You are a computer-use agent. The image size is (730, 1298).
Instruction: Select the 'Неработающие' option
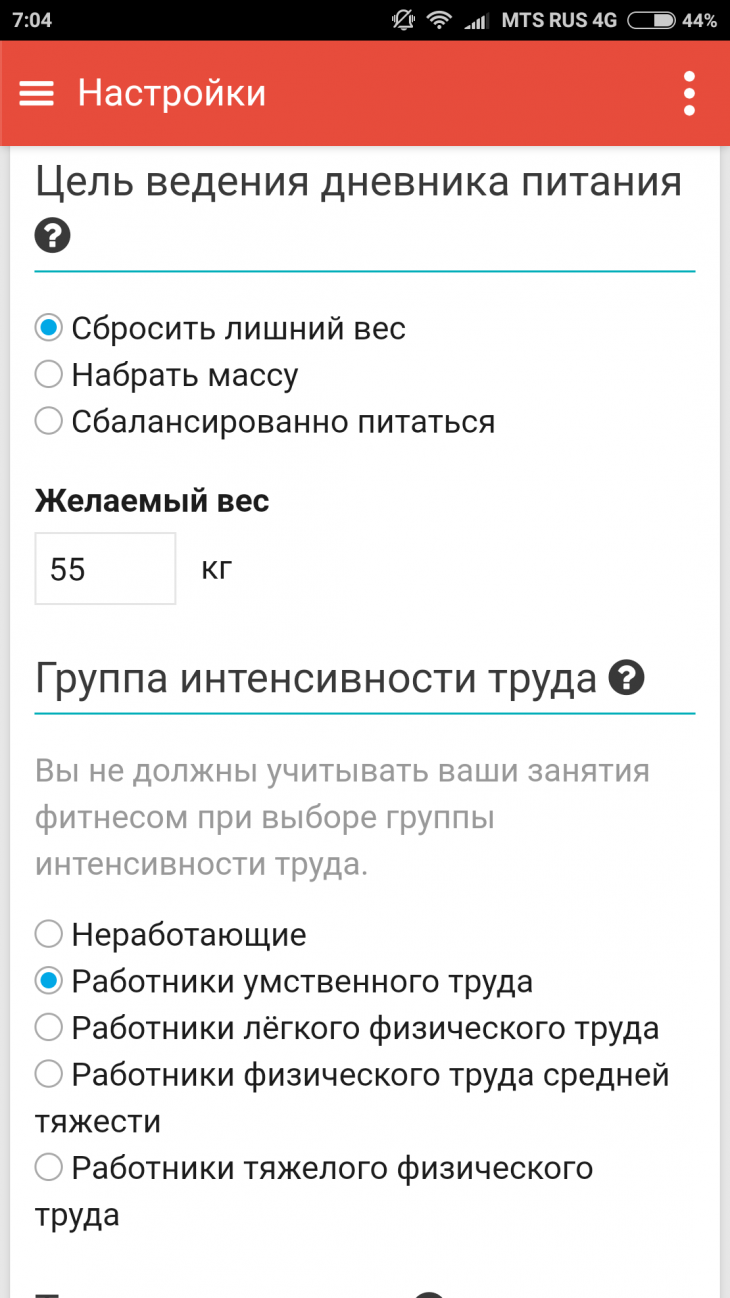(49, 935)
